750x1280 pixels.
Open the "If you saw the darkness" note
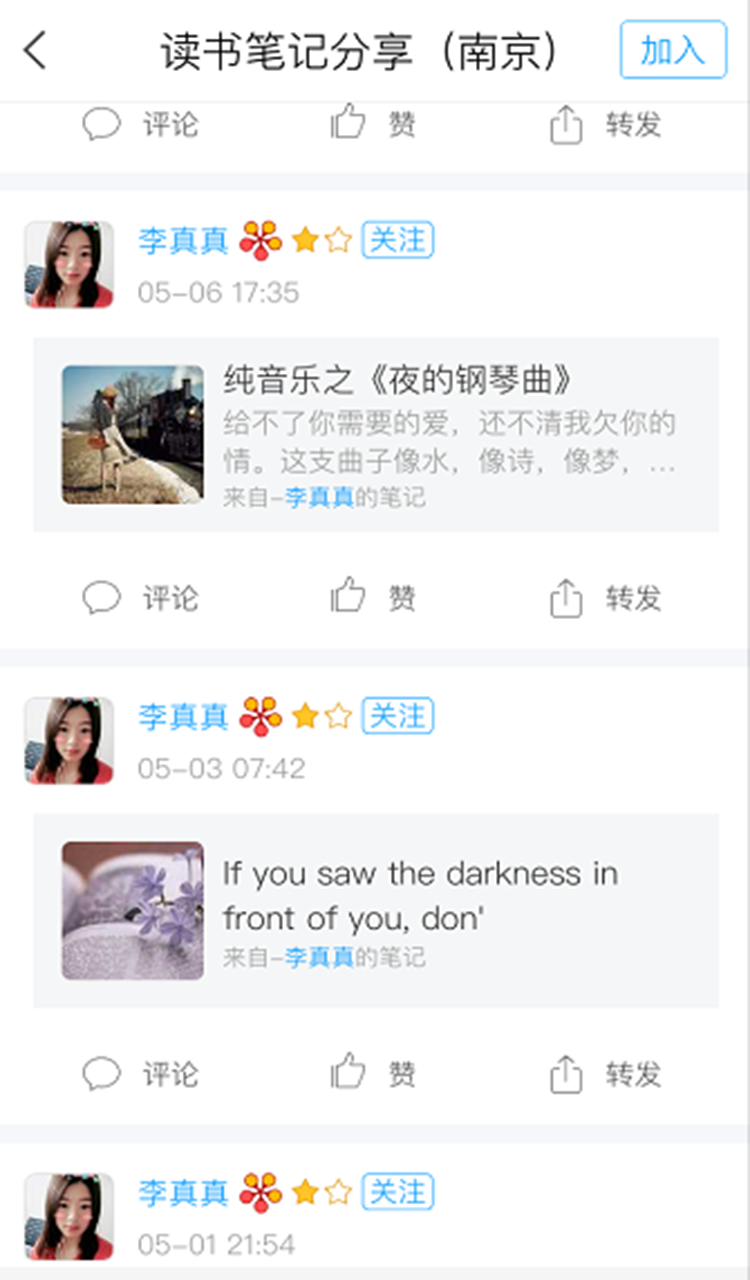pos(376,910)
